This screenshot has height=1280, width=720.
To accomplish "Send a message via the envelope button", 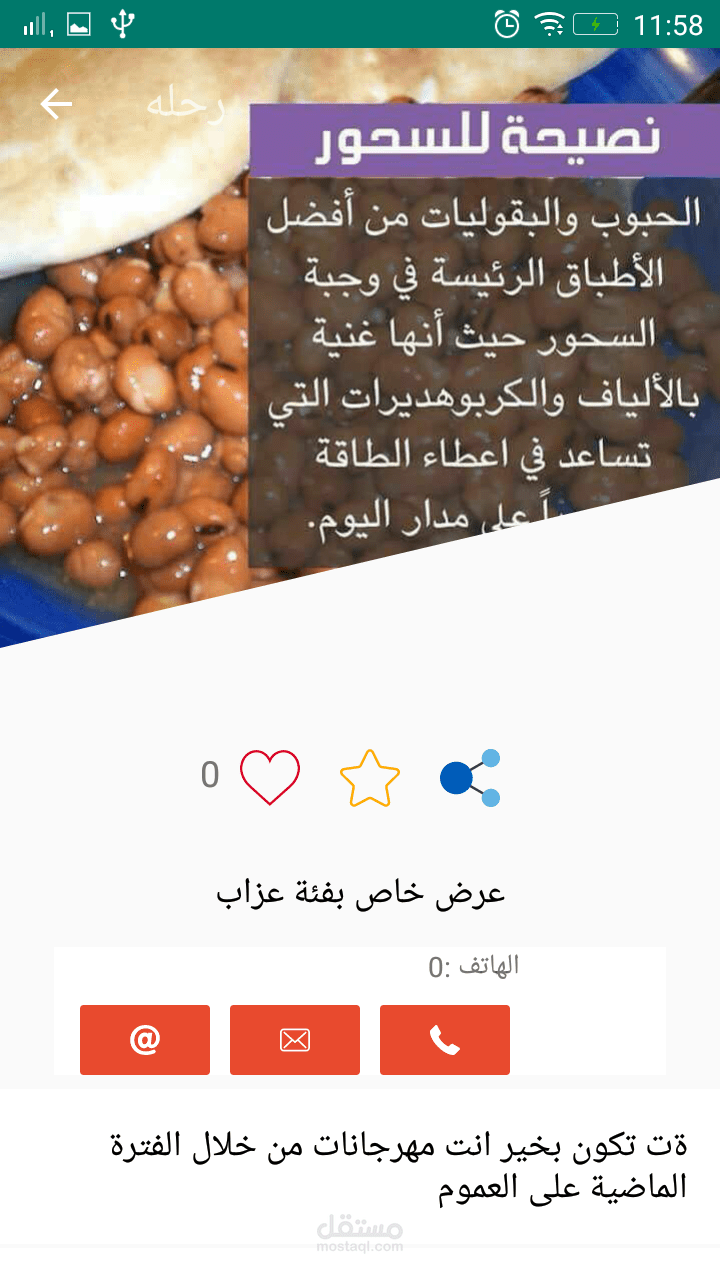I will [295, 1040].
